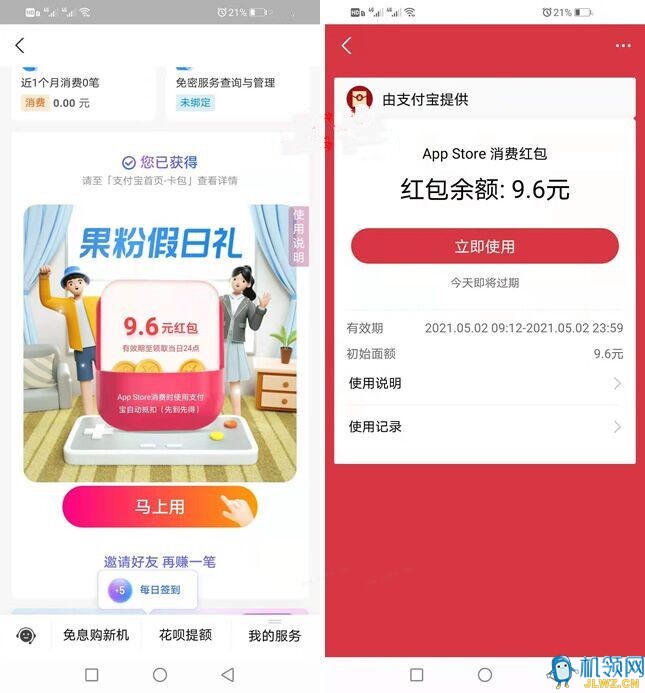Go back from the red packet page

tap(347, 46)
